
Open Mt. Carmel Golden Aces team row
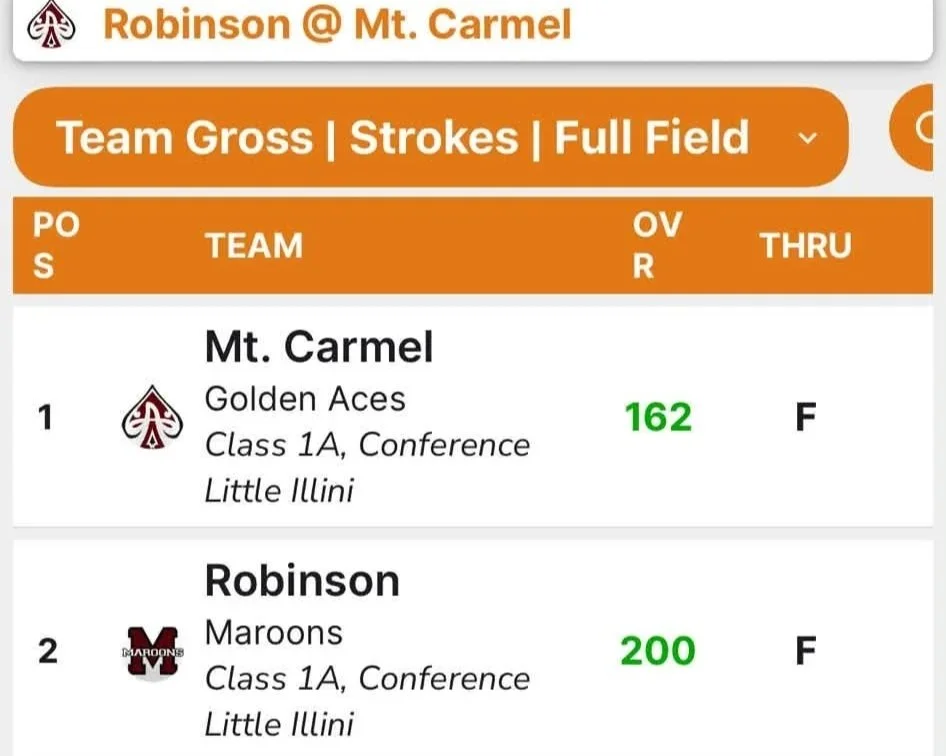pos(472,416)
